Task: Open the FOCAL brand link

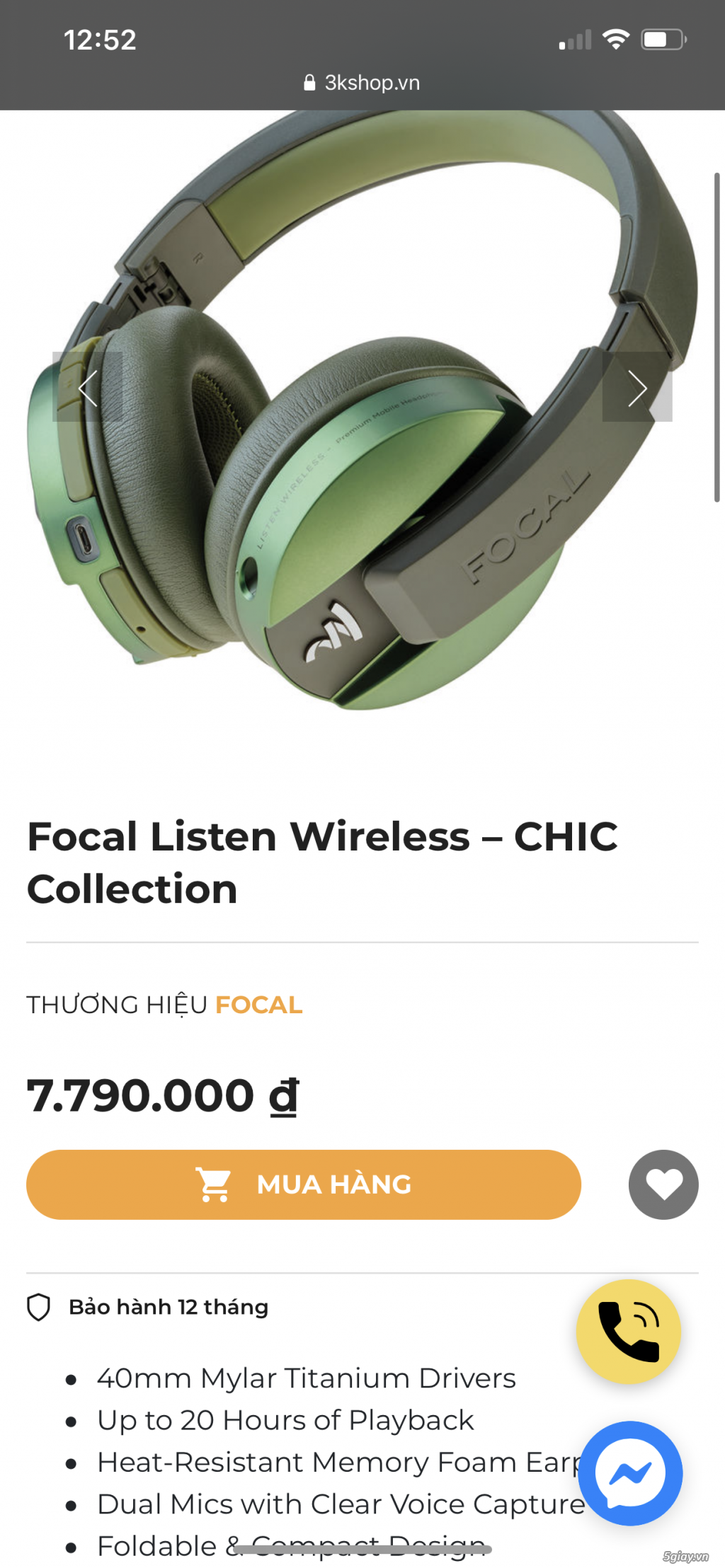Action: (x=258, y=1005)
